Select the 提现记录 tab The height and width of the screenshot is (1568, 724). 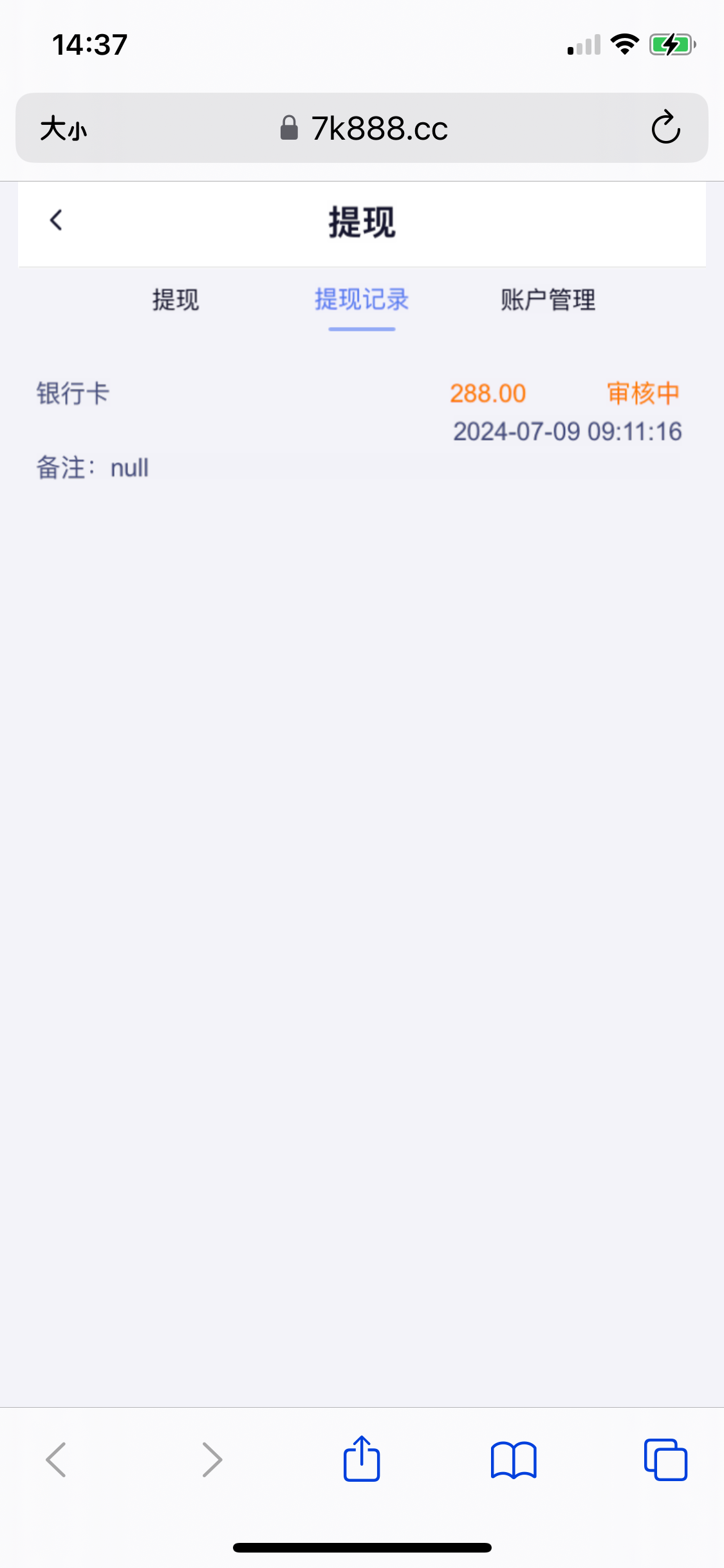(362, 300)
